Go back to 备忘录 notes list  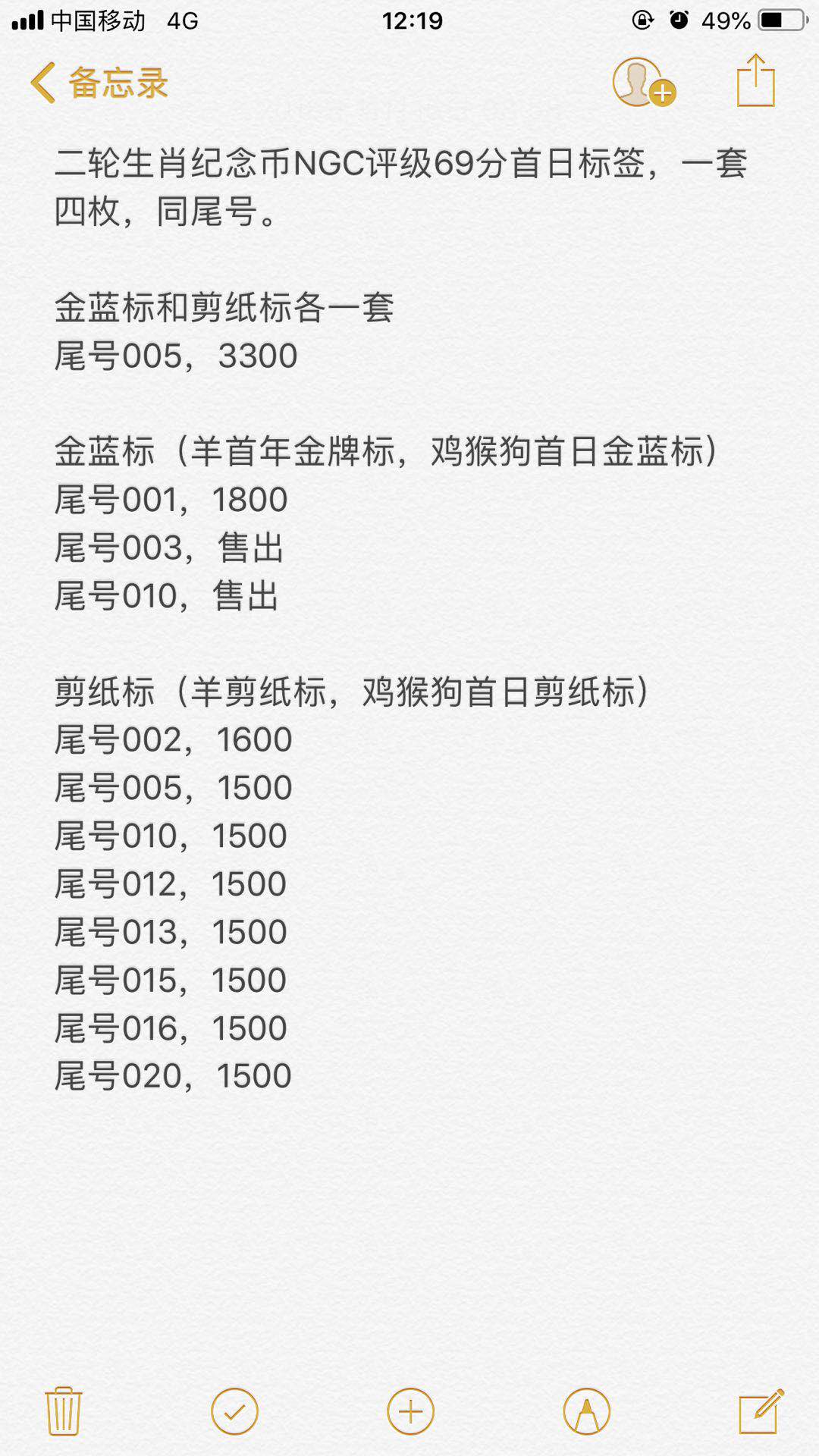[99, 82]
